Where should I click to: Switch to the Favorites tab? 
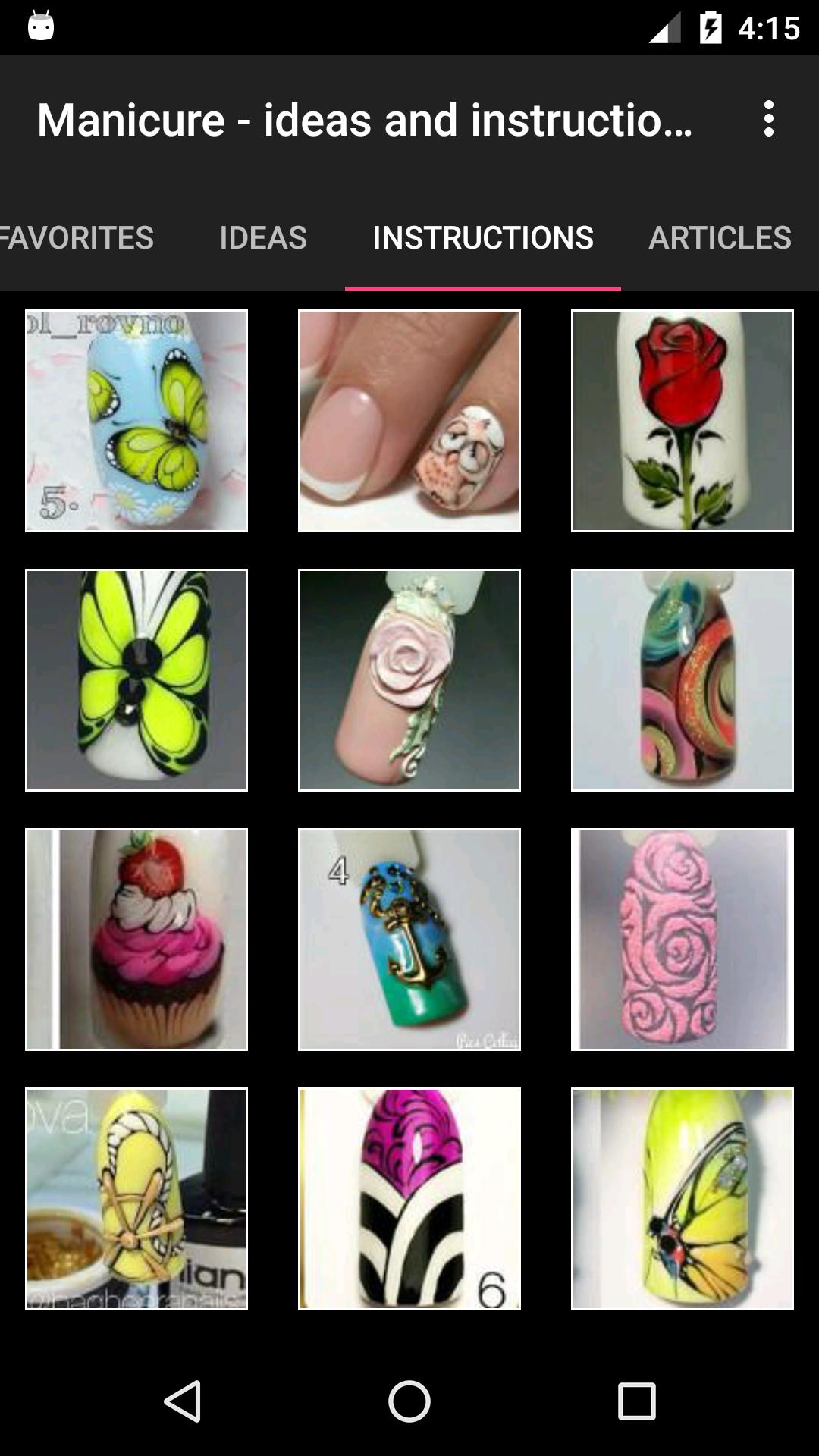pos(77,238)
